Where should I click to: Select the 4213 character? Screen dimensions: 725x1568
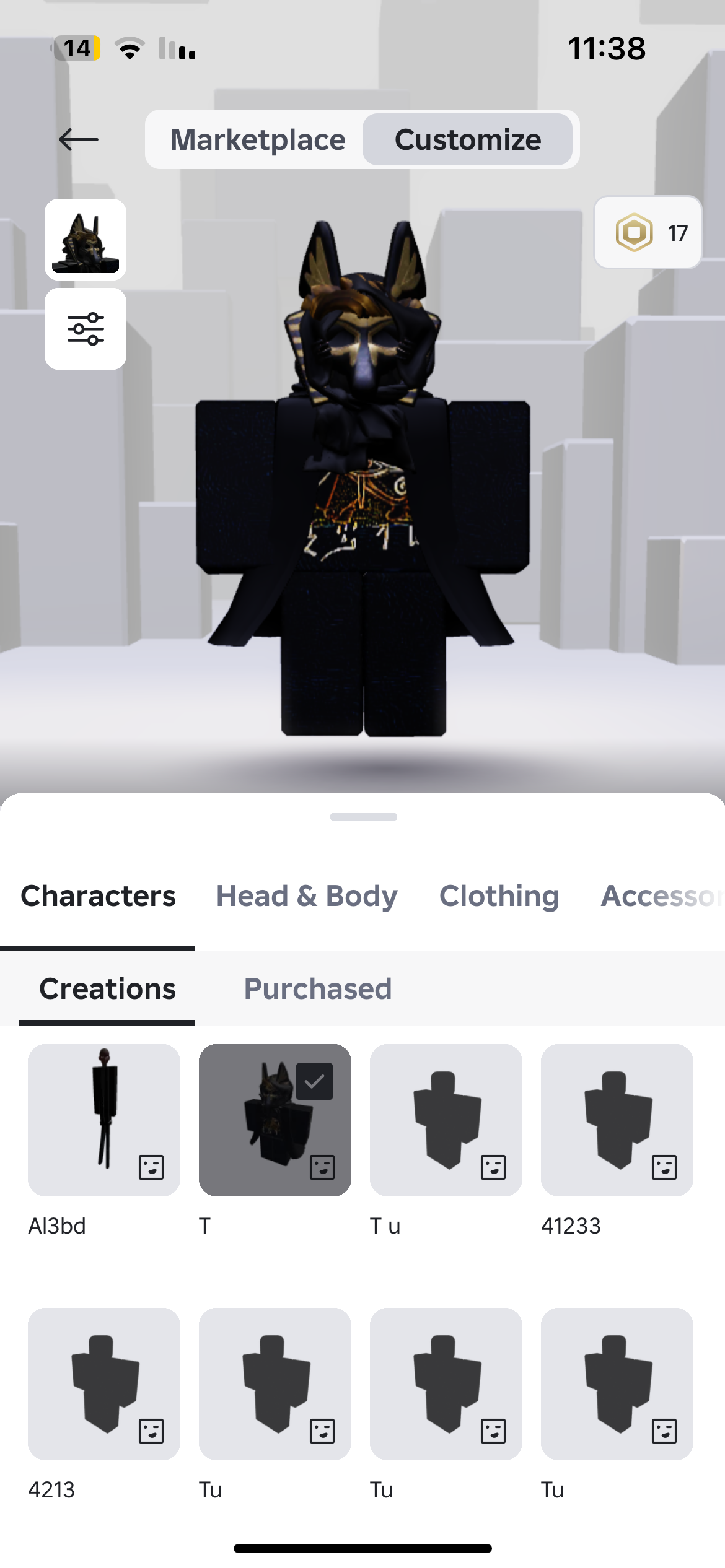coord(104,1383)
